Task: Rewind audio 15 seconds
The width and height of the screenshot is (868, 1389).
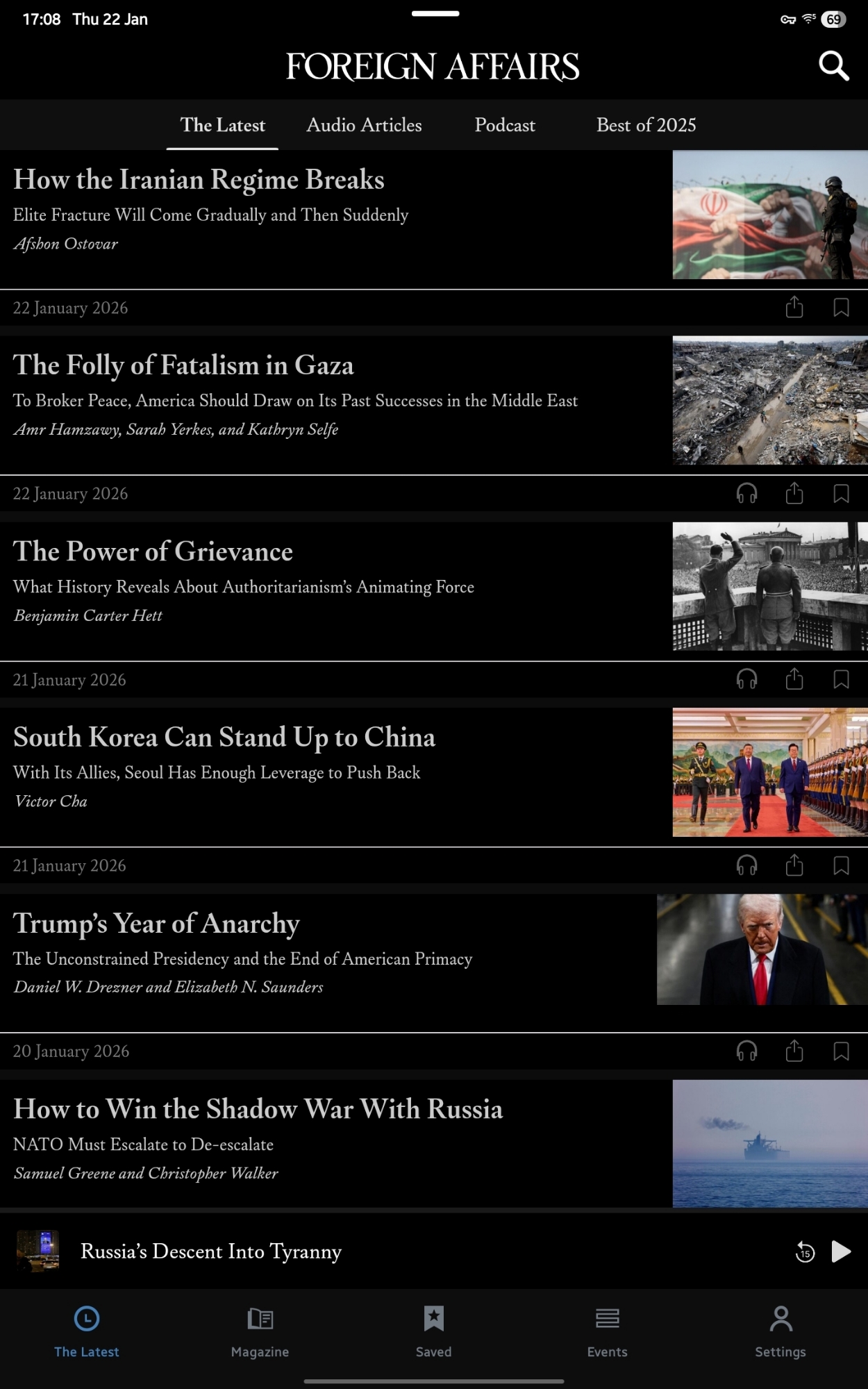Action: pyautogui.click(x=805, y=1252)
